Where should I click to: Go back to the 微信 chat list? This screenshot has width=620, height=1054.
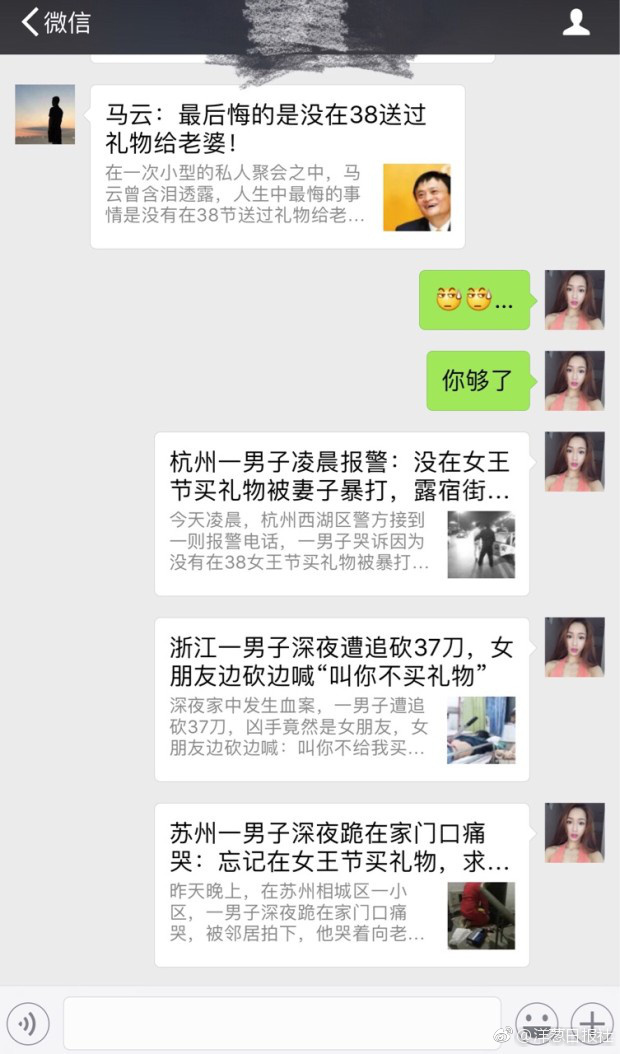[x=55, y=22]
